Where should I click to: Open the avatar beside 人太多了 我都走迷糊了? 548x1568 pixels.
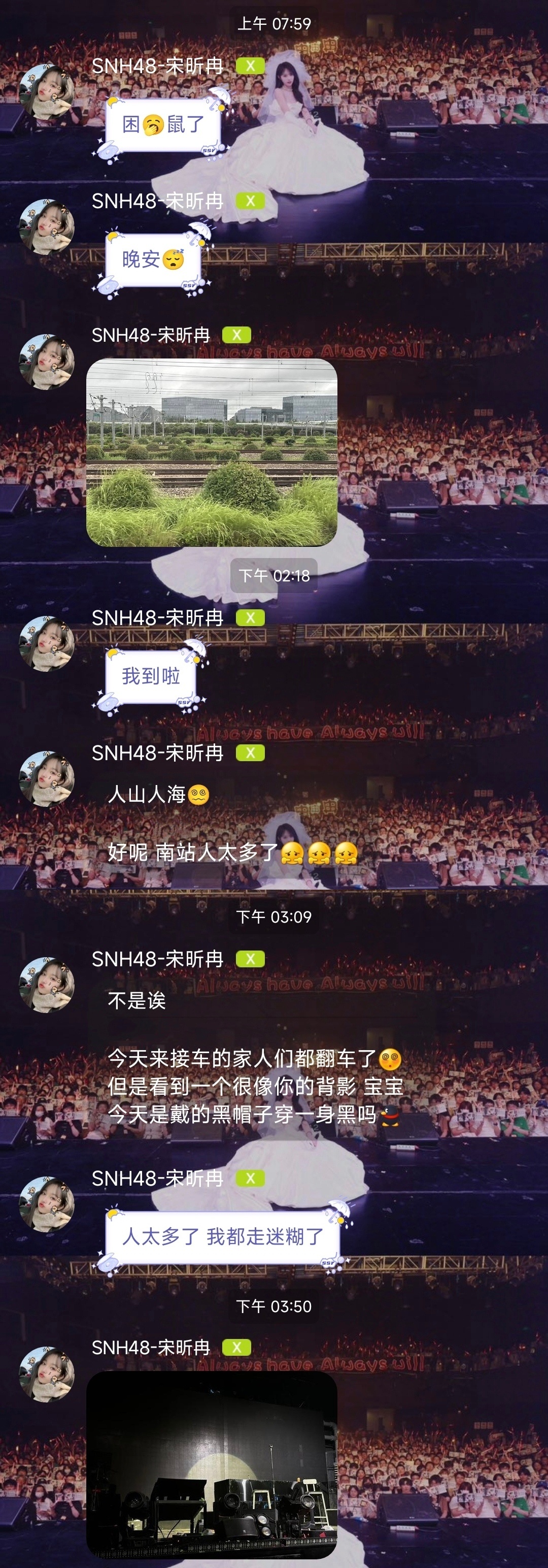point(46,1204)
